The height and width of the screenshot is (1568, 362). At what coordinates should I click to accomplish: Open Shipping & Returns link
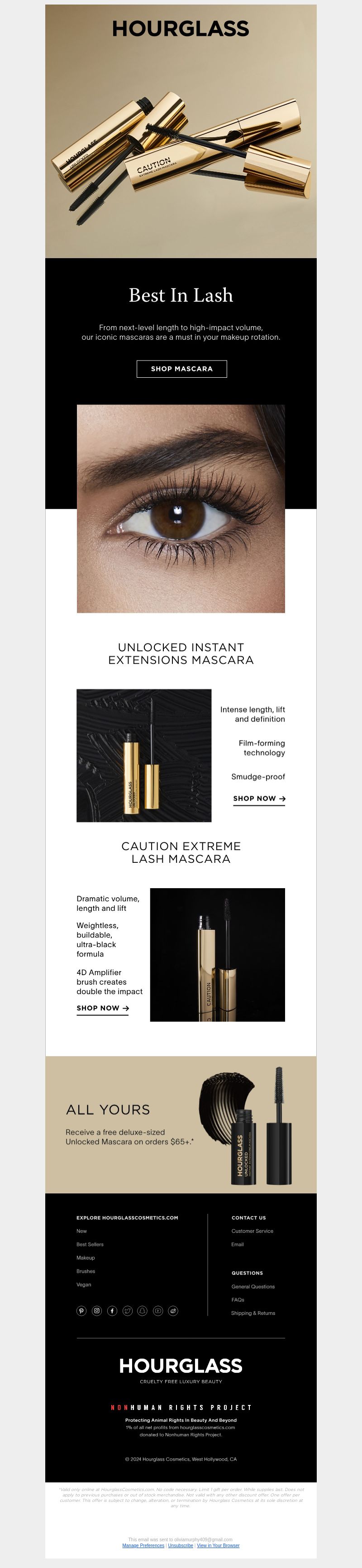pos(253,1313)
